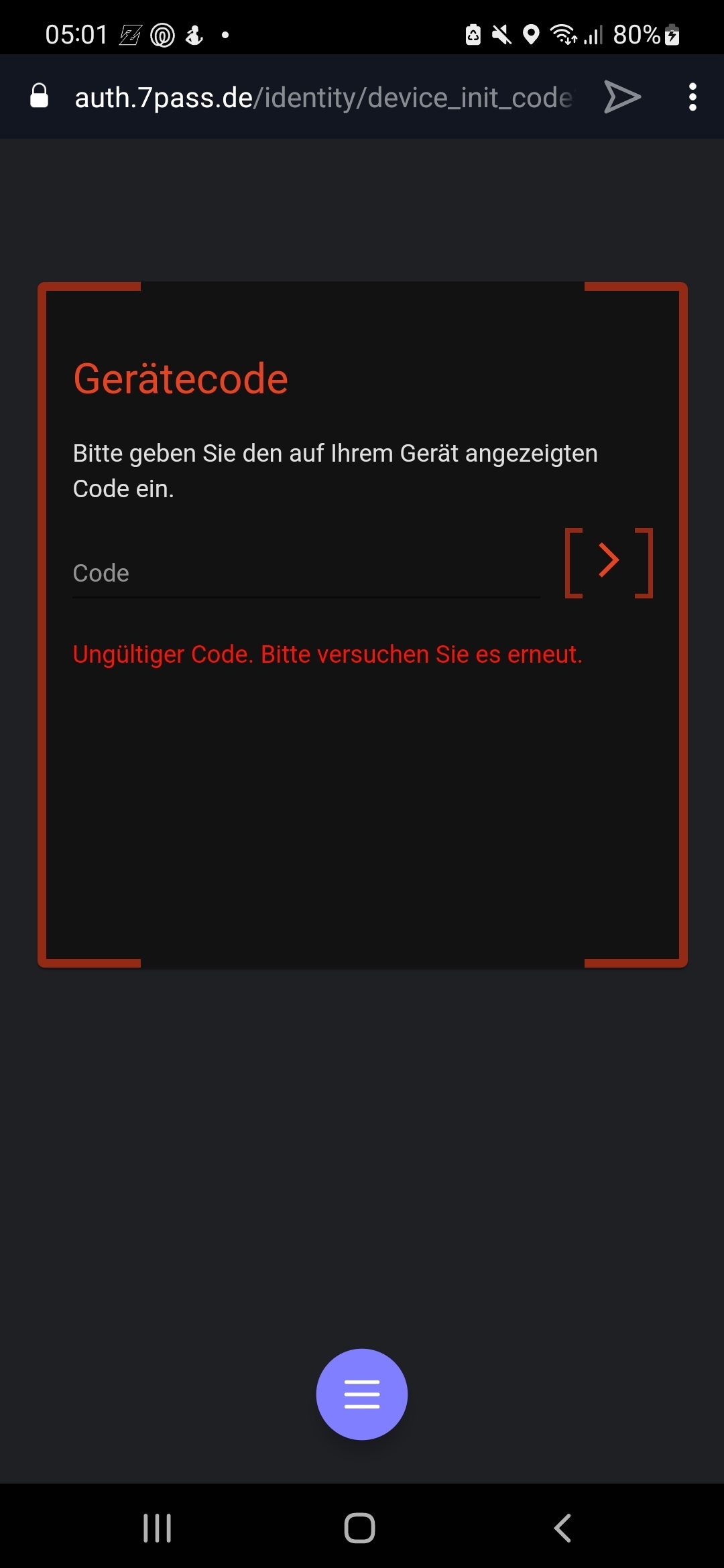The image size is (724, 1568).
Task: Open the purple floating menu button
Action: 362,1394
